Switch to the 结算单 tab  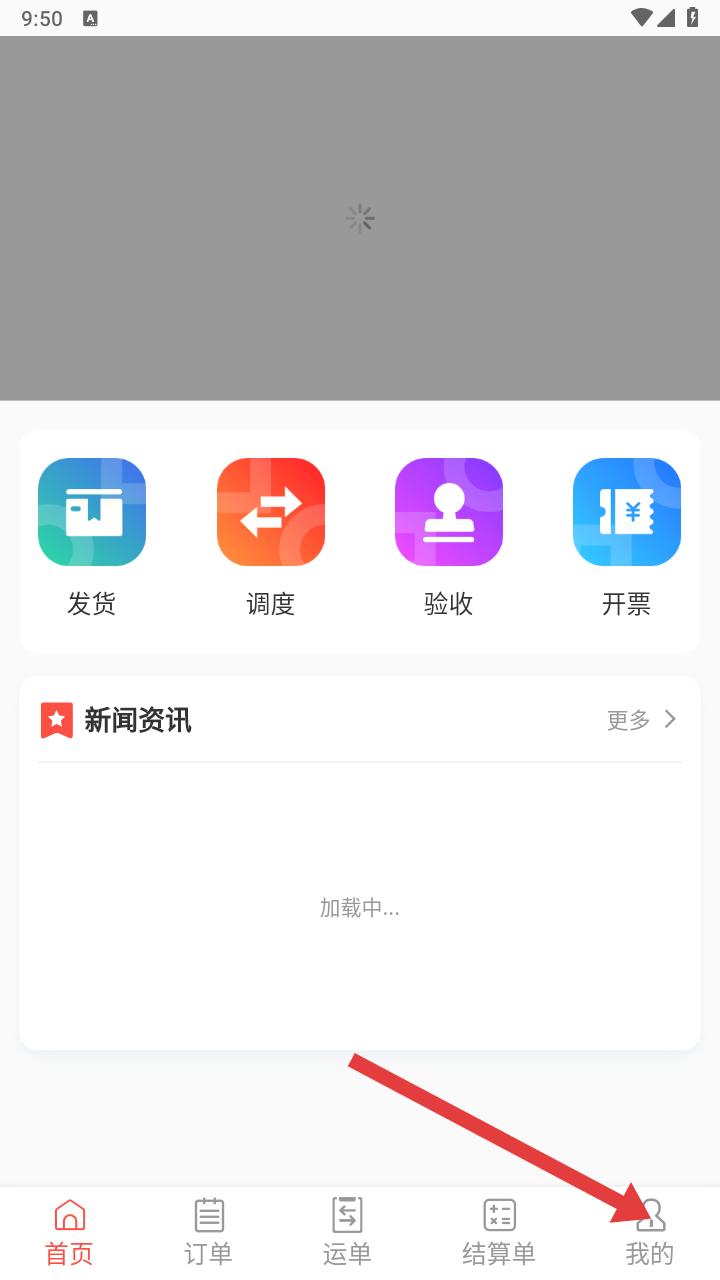pyautogui.click(x=499, y=1233)
